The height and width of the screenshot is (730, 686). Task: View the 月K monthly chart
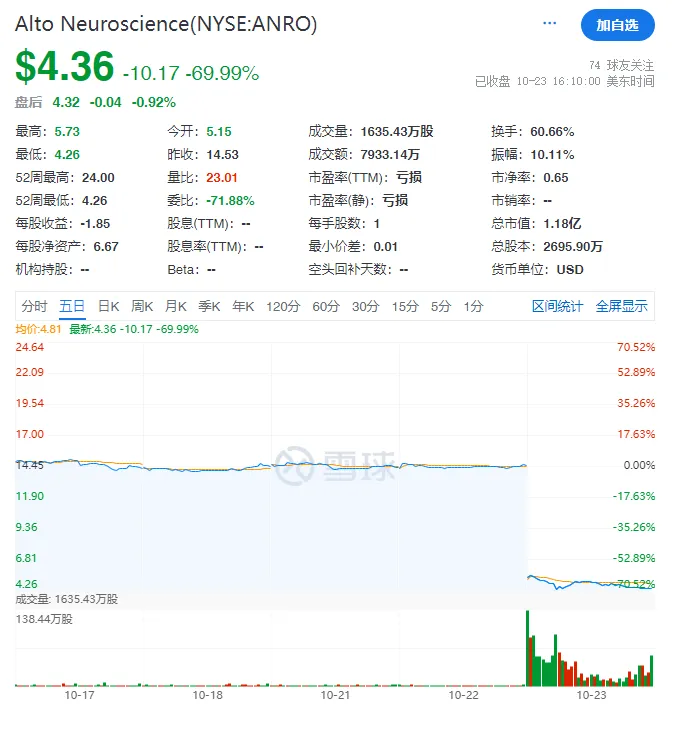point(176,307)
